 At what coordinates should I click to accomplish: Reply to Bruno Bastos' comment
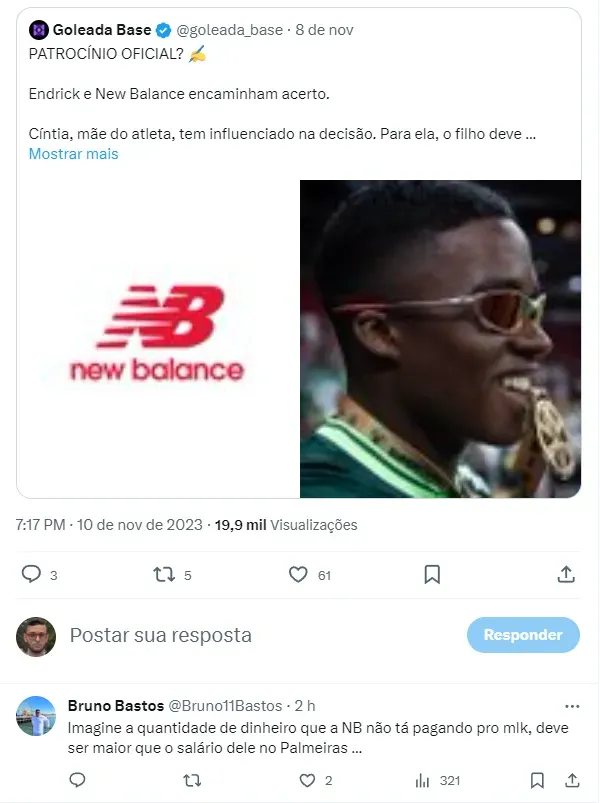pyautogui.click(x=77, y=780)
